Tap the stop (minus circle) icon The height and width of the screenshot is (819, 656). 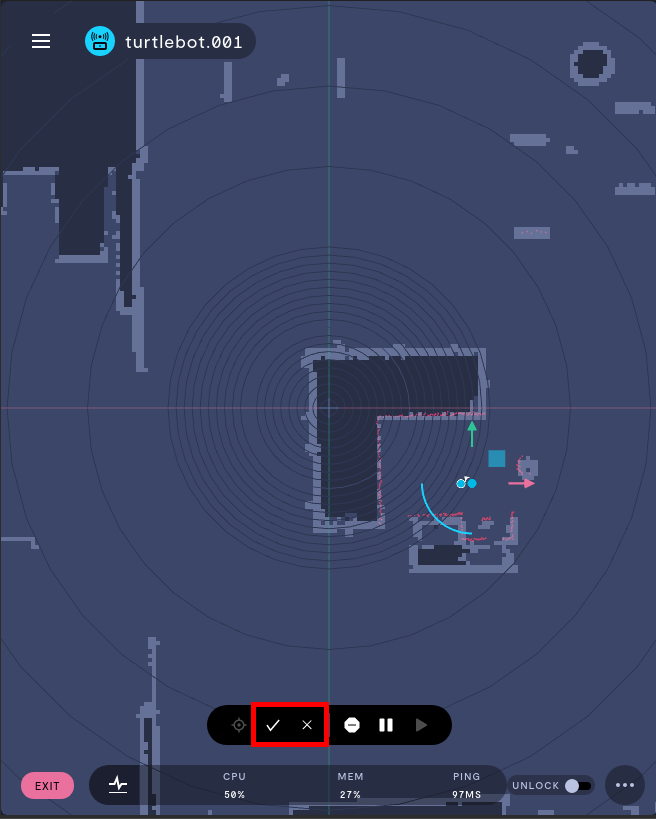[x=352, y=725]
